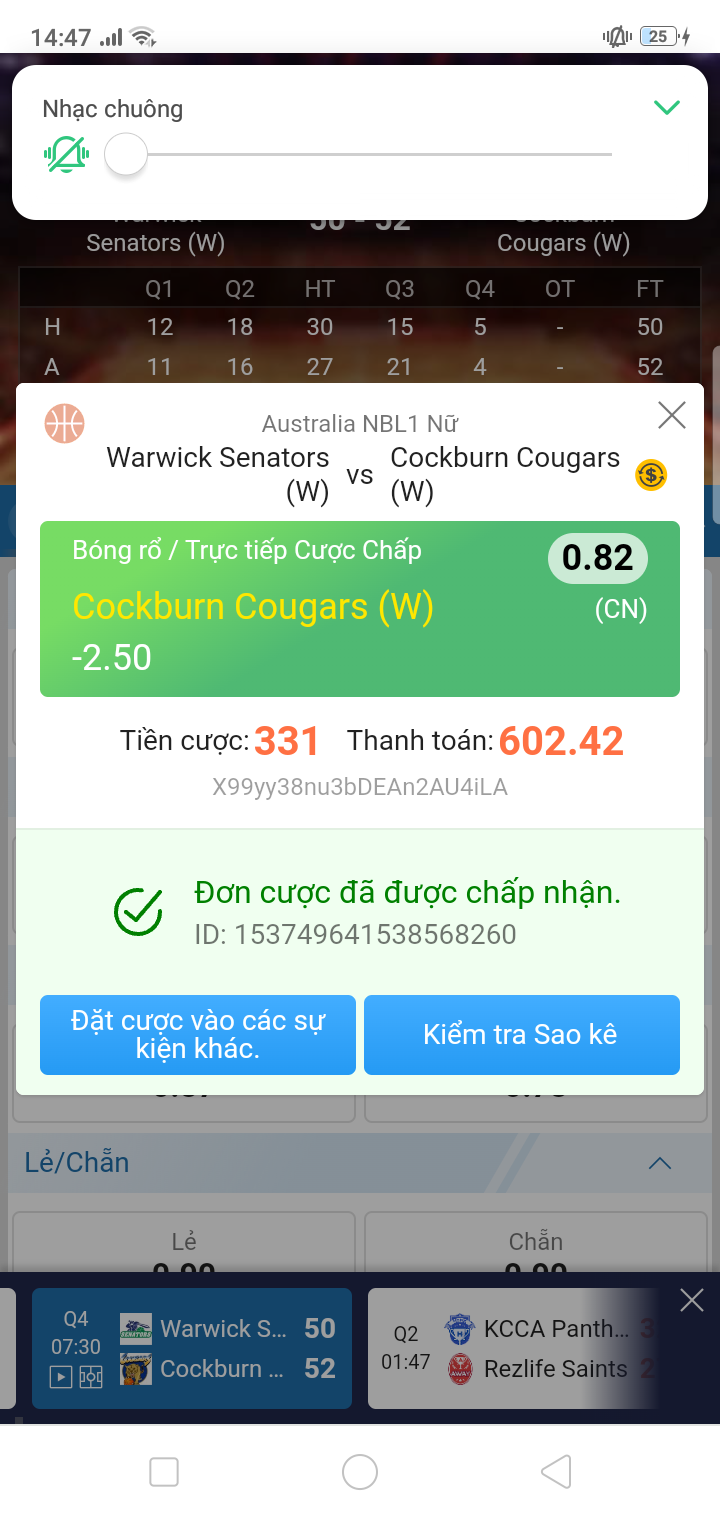Tap the KCCA Panthers club crest

click(458, 1330)
